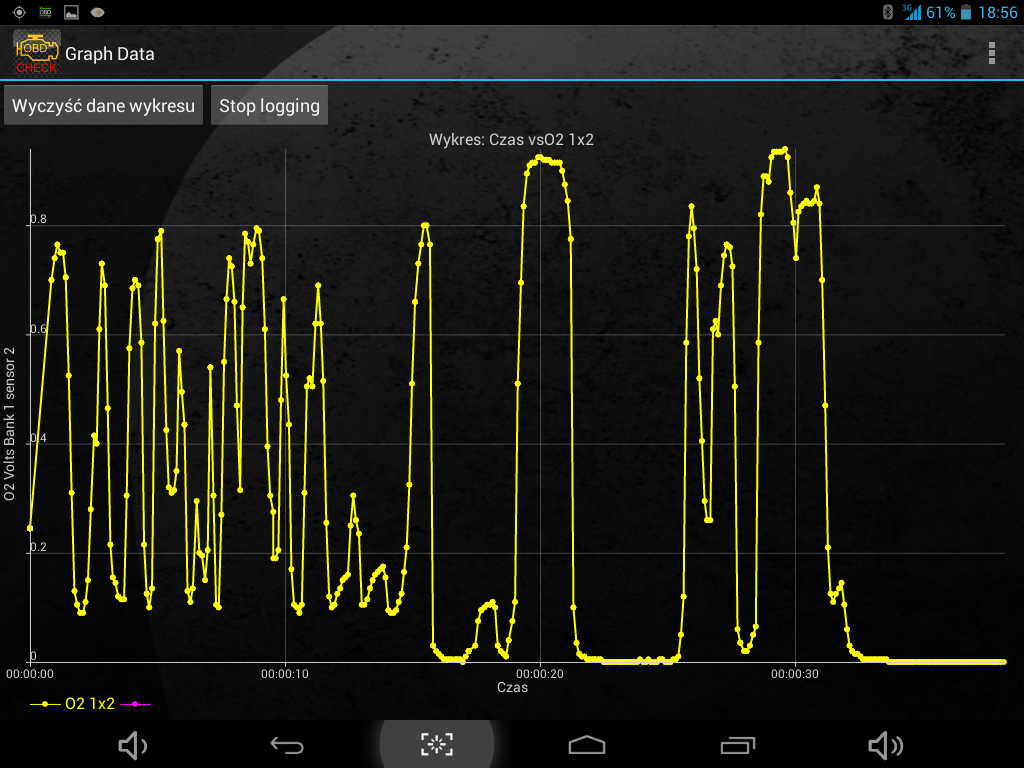The width and height of the screenshot is (1024, 768).
Task: Stop logging the graph data
Action: pos(269,105)
